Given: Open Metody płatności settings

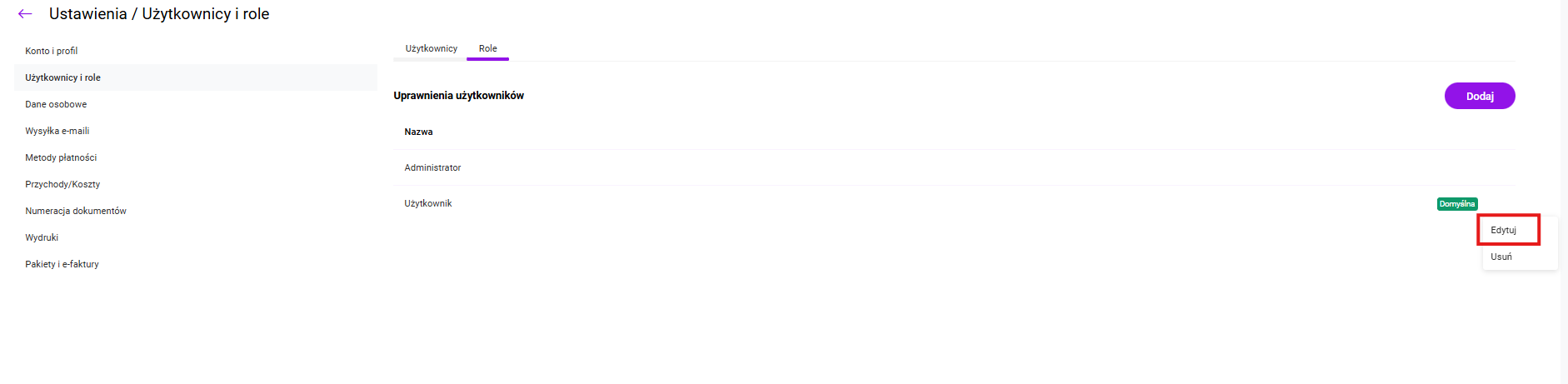Looking at the screenshot, I should pos(61,157).
